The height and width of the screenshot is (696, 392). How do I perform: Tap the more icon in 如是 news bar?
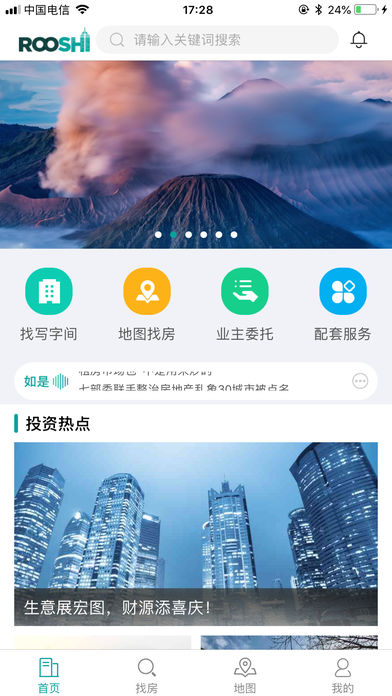point(360,381)
